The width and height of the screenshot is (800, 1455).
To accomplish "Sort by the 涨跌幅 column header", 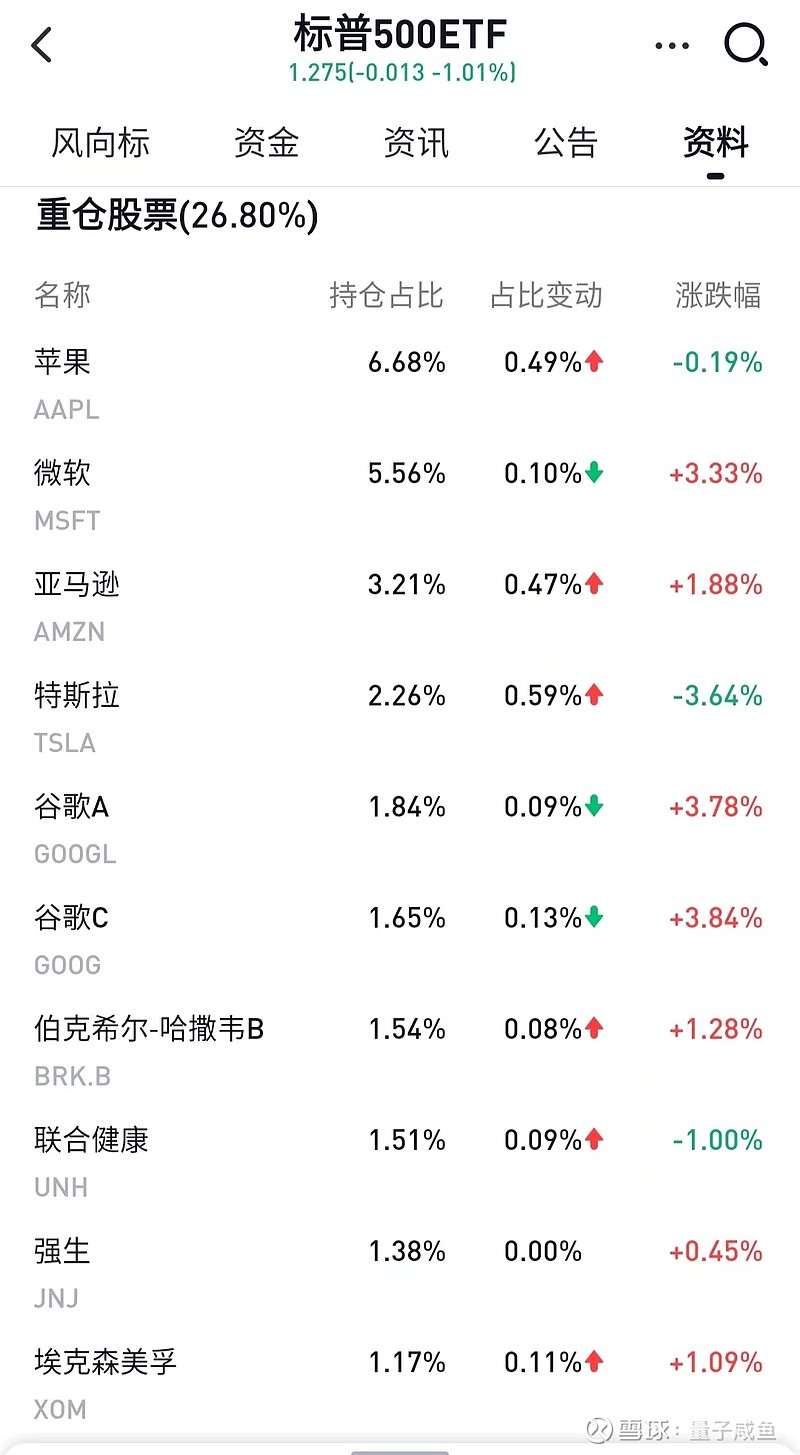I will coord(715,295).
